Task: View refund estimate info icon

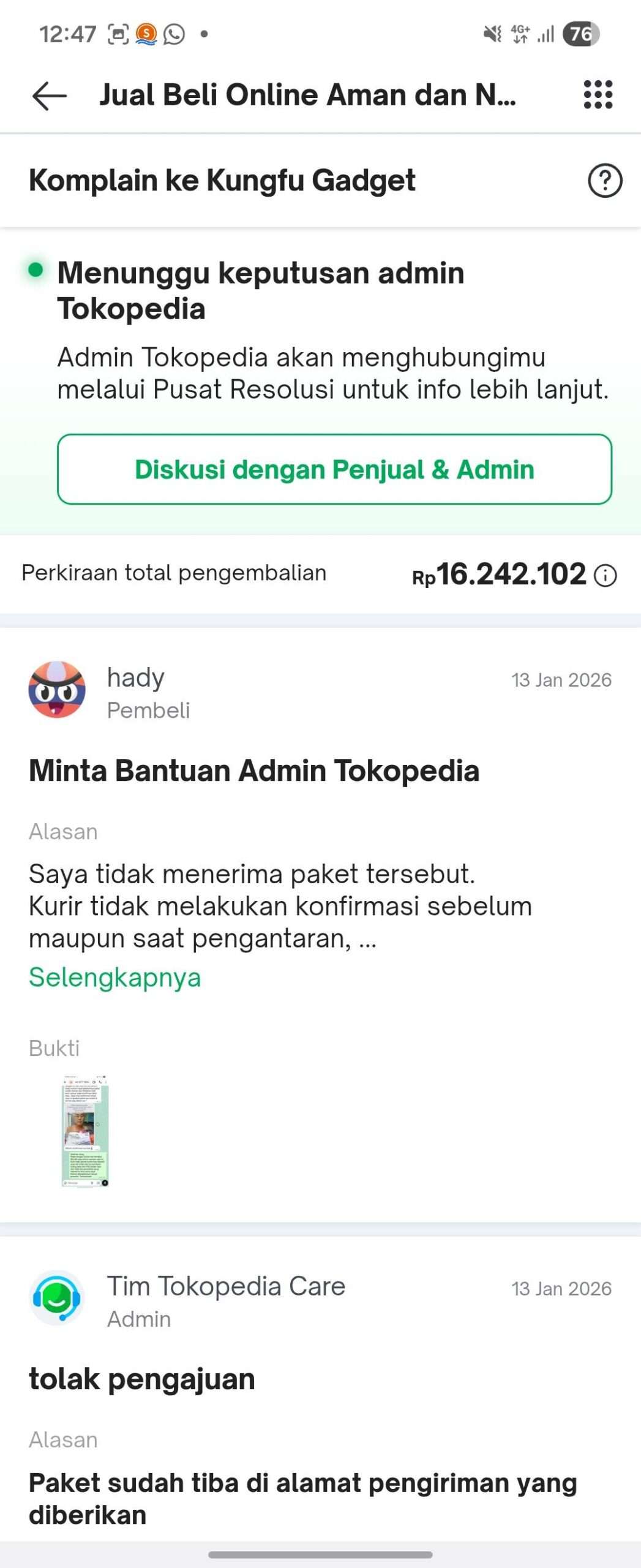Action: 605,576
